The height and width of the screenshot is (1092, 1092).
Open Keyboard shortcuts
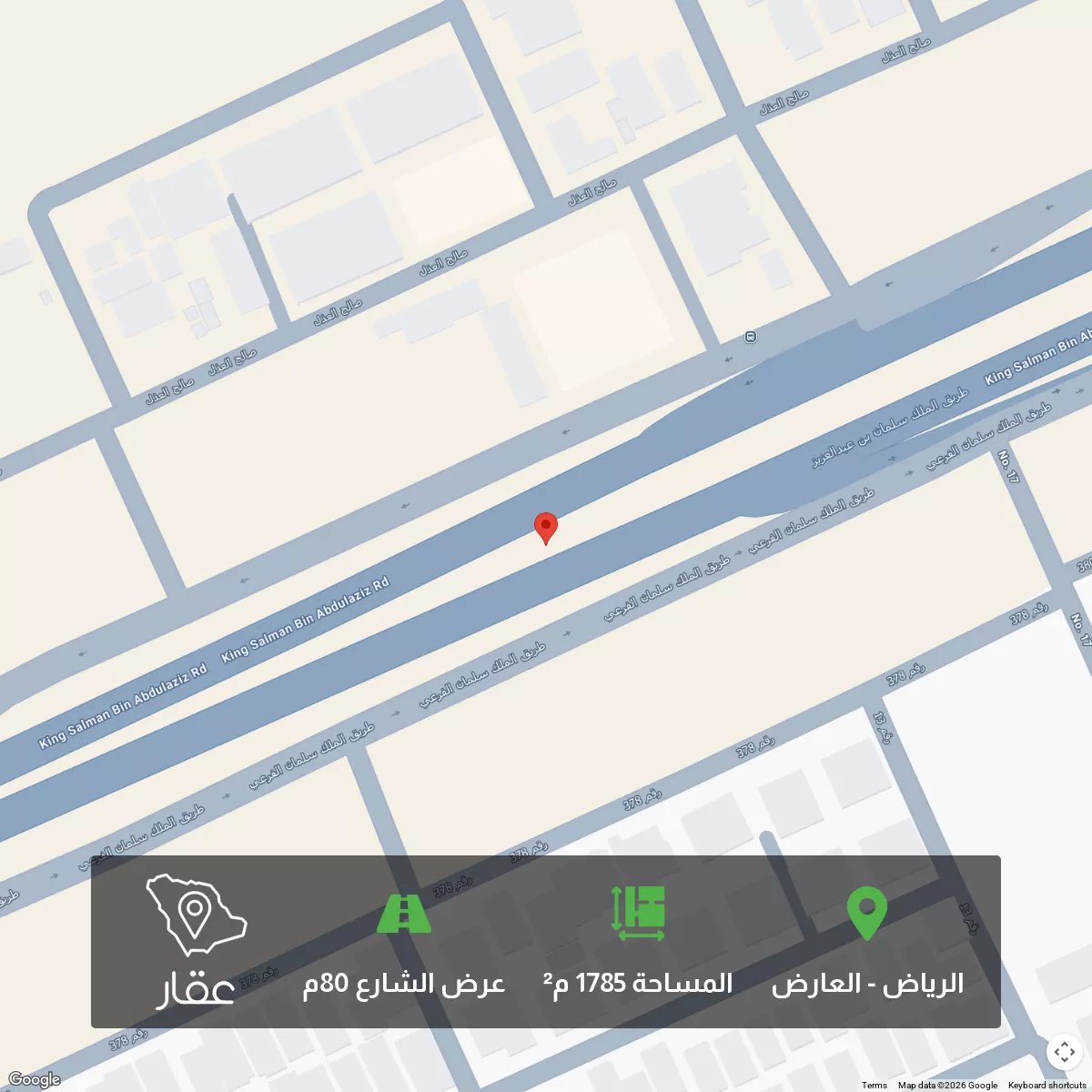(x=1046, y=1085)
